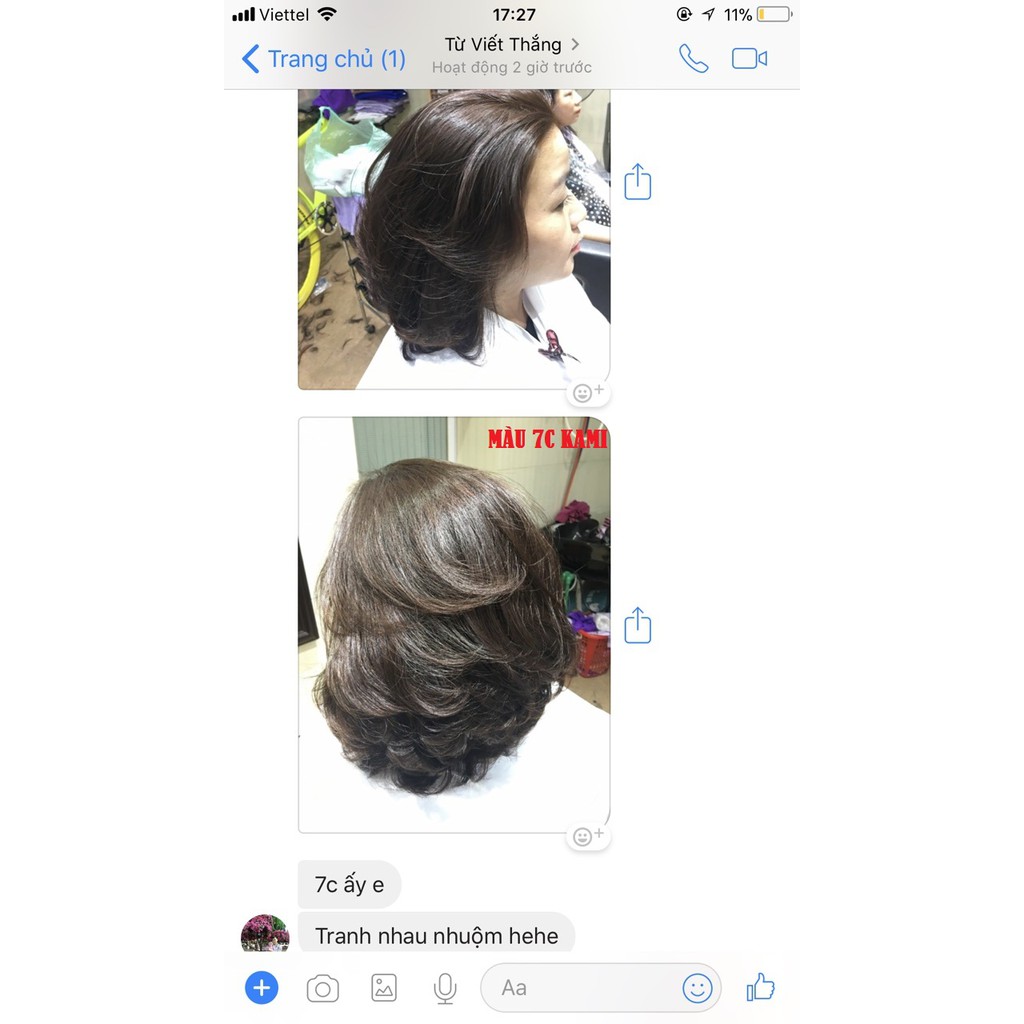
Task: Open the Màu 7C Kami hair photo
Action: (454, 625)
